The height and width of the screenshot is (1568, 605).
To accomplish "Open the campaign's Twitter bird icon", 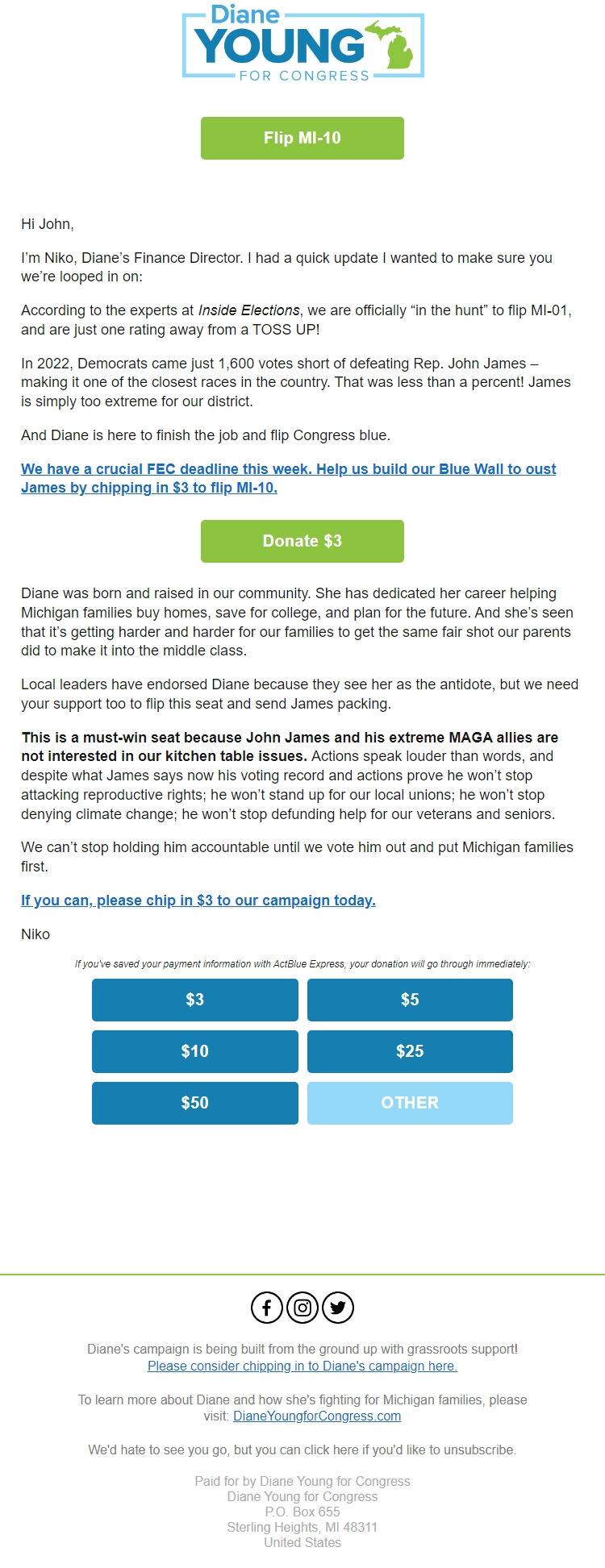I will [338, 1308].
